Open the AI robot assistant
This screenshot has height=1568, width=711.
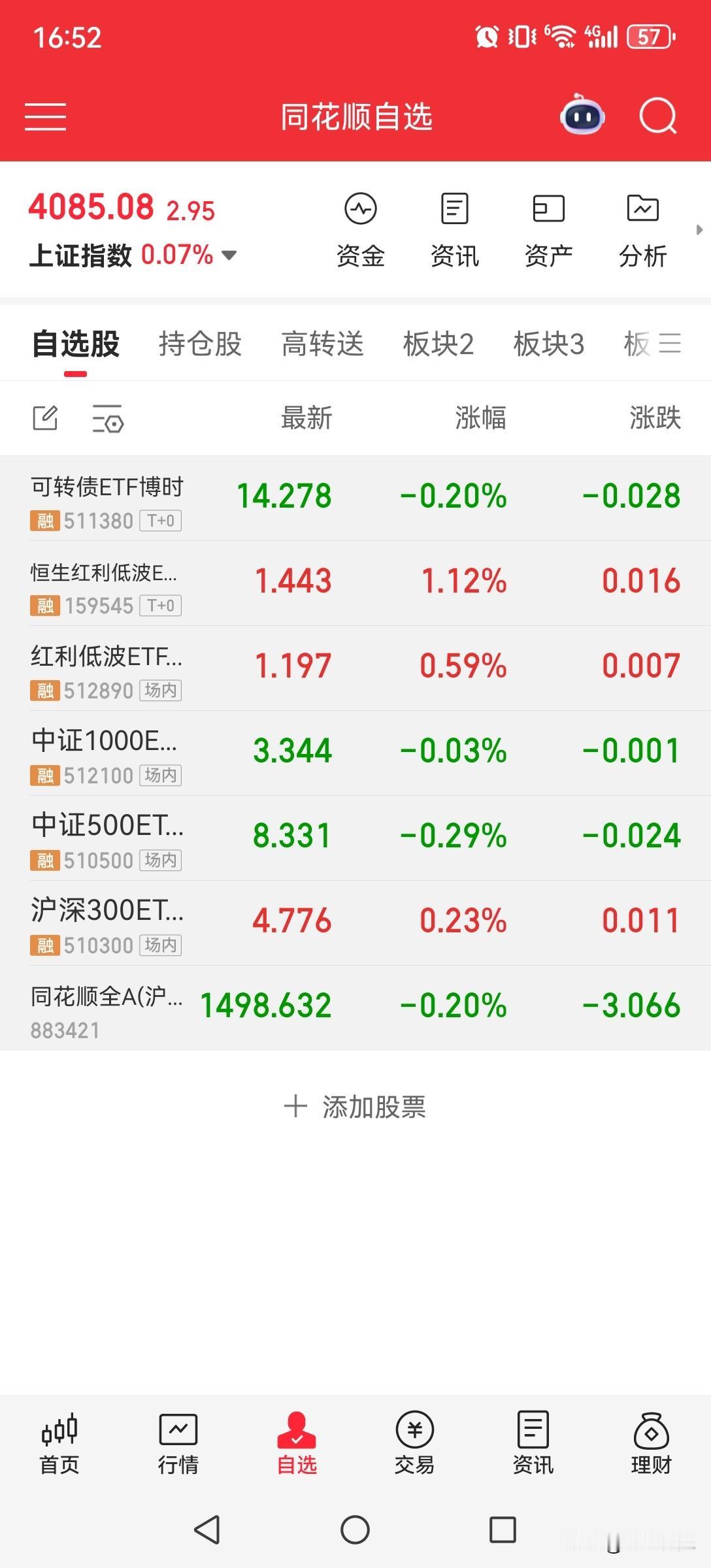[580, 115]
